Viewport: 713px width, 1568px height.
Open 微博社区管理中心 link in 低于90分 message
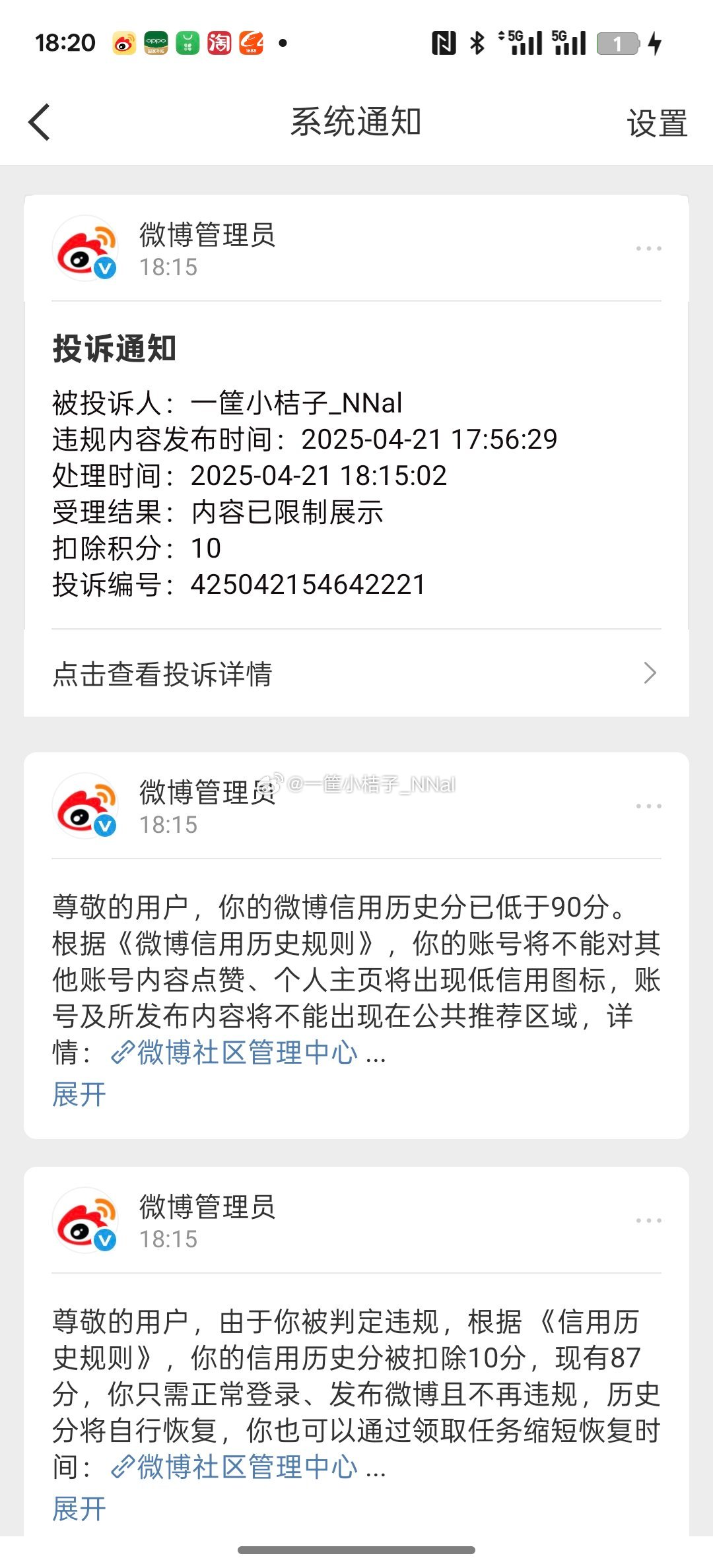click(x=246, y=1053)
